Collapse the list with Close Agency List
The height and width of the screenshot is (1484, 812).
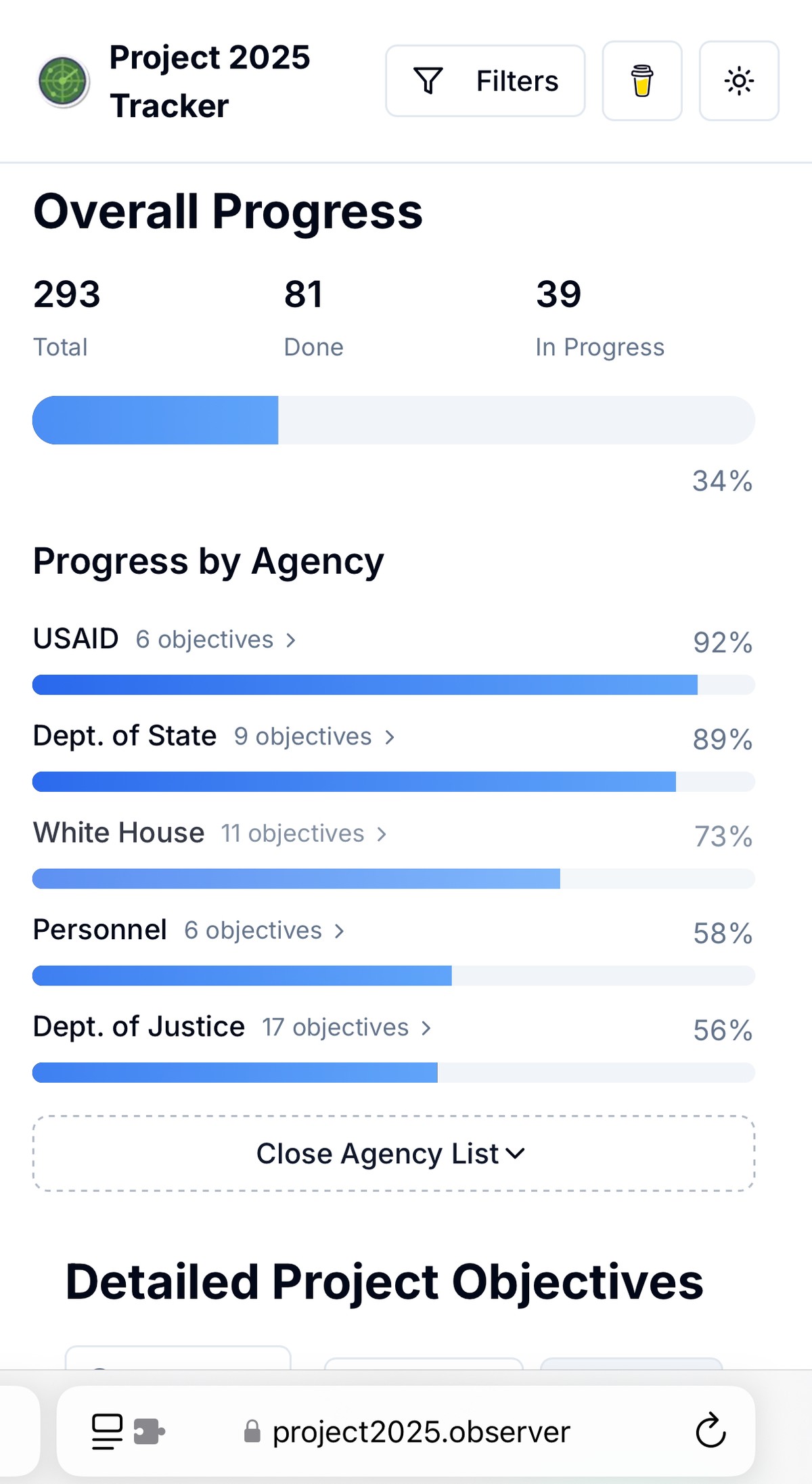[393, 1154]
